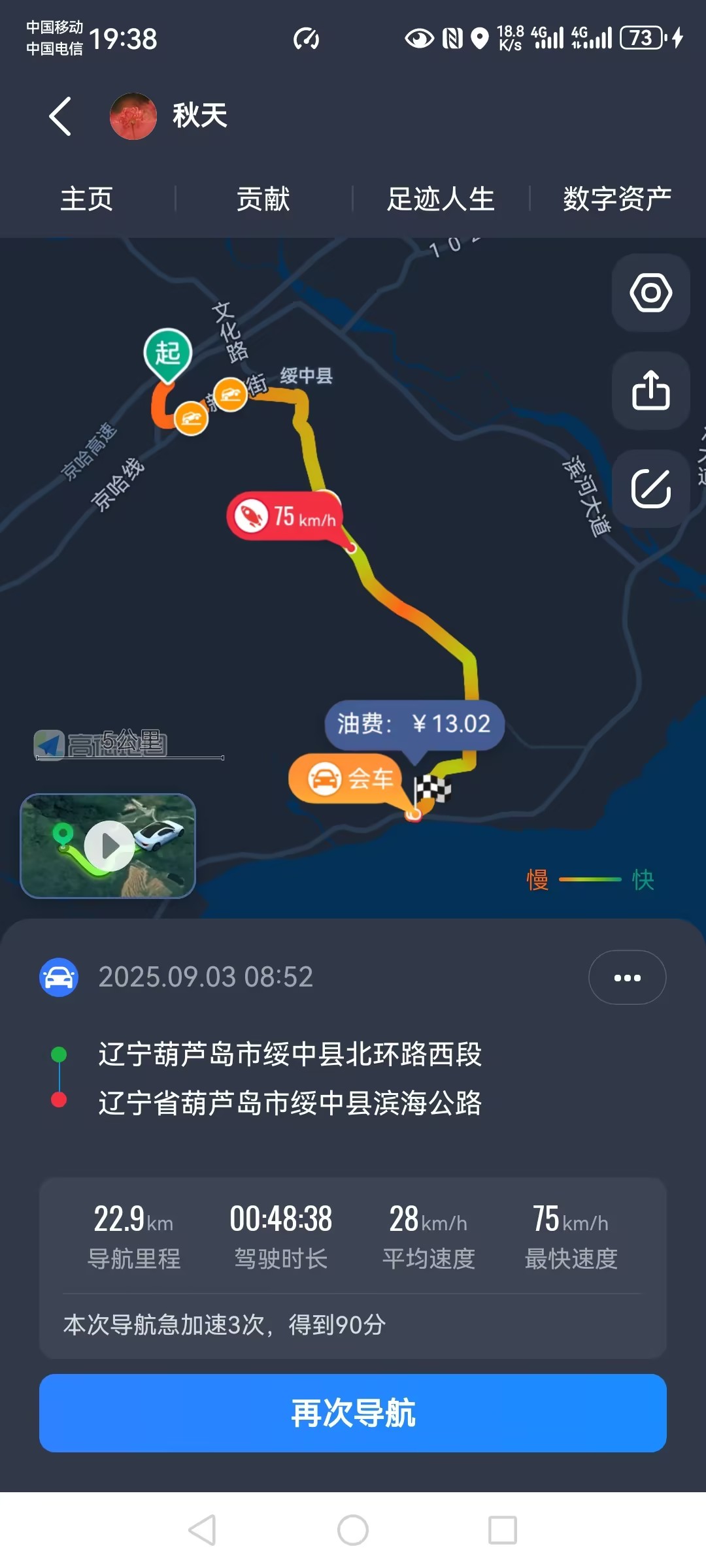Go to the system home screen
This screenshot has width=706, height=1568.
(x=353, y=1530)
